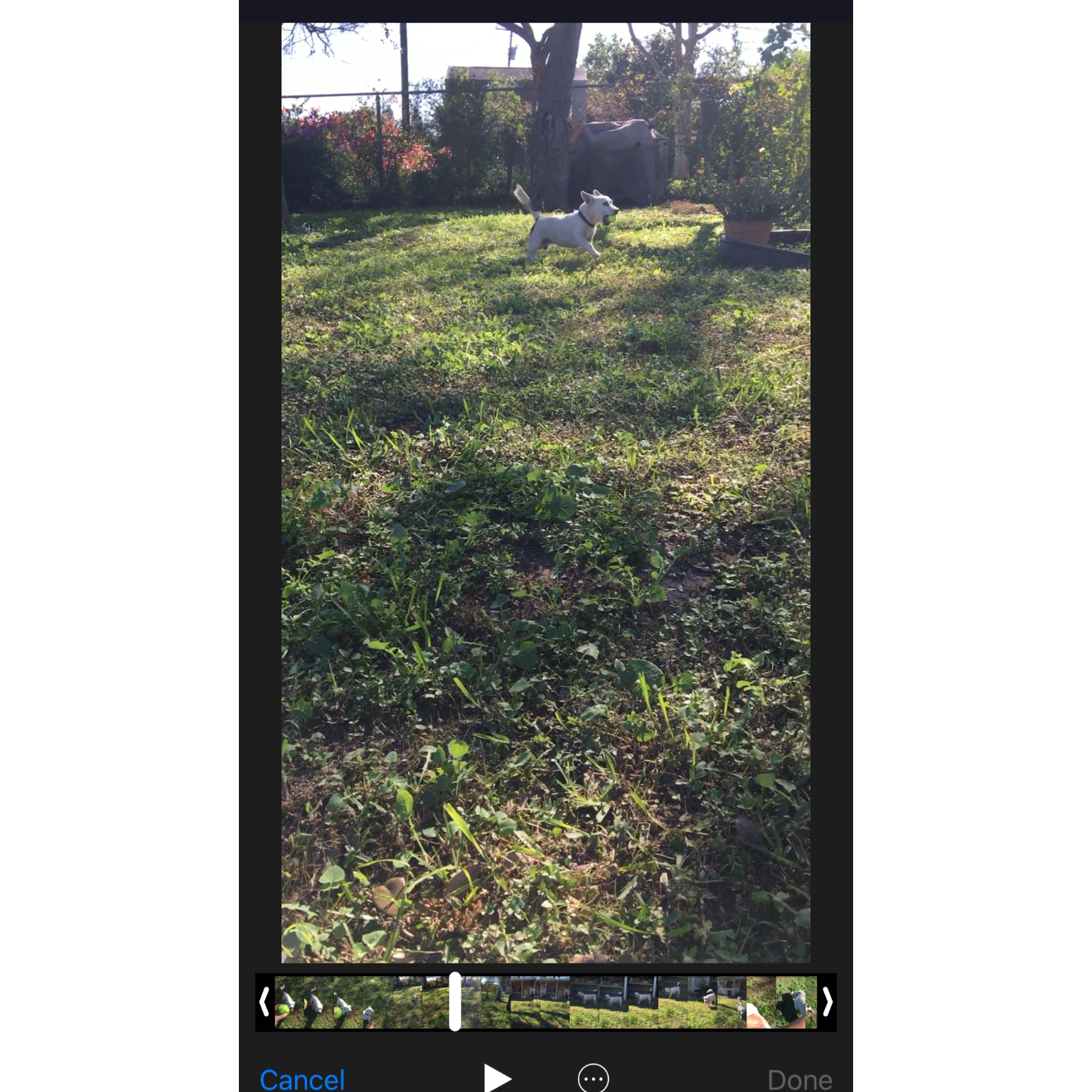Image resolution: width=1092 pixels, height=1092 pixels.
Task: Cancel the video edit
Action: 302,1079
